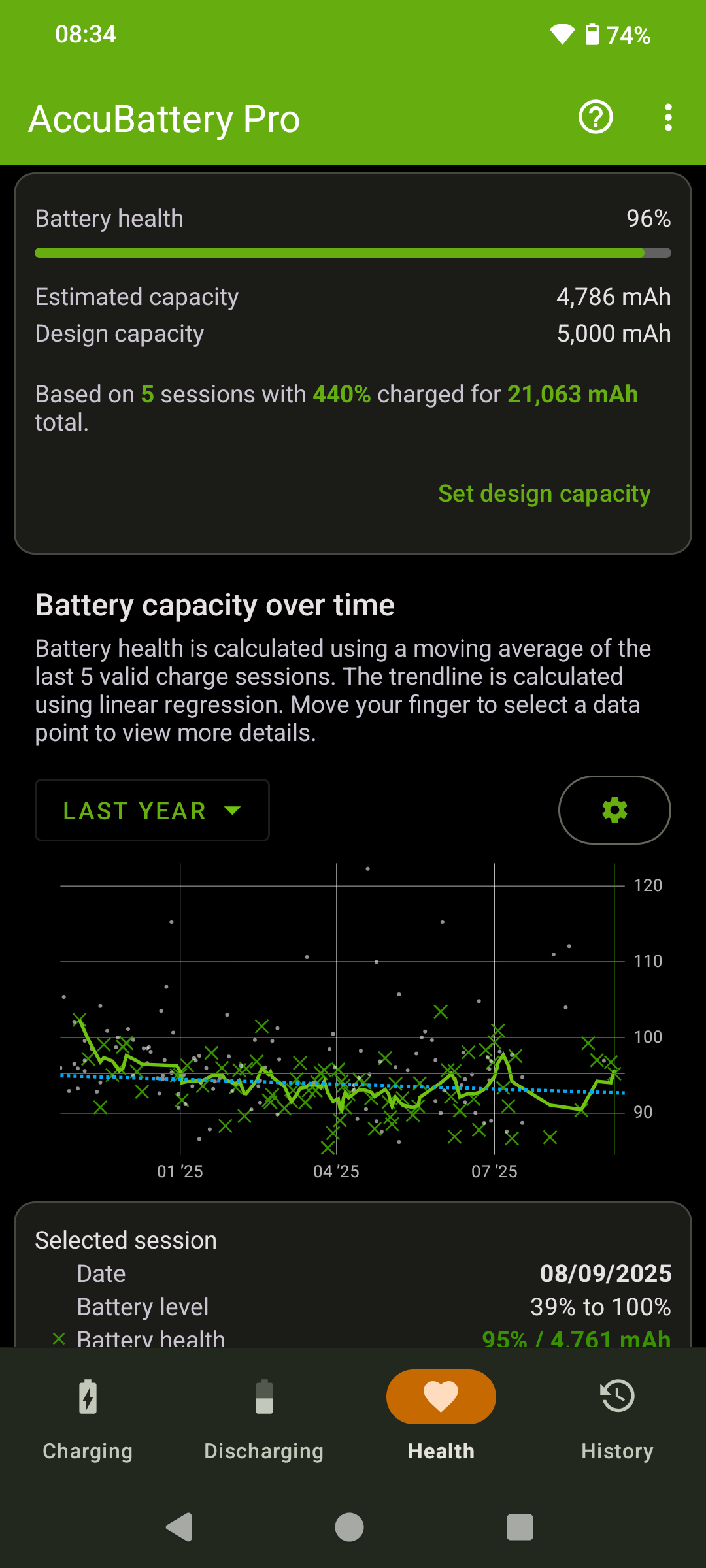Tap Set design capacity
The image size is (706, 1568).
tap(544, 494)
